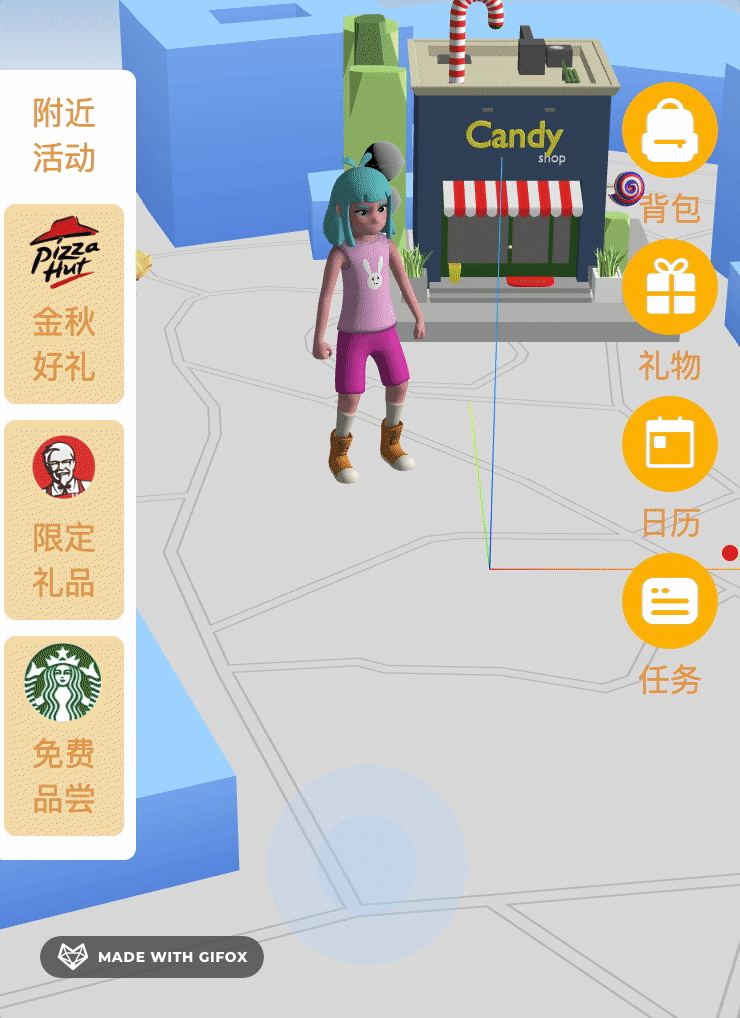Viewport: 740px width, 1018px height.
Task: Open the 日历 calendar icon
Action: click(670, 445)
